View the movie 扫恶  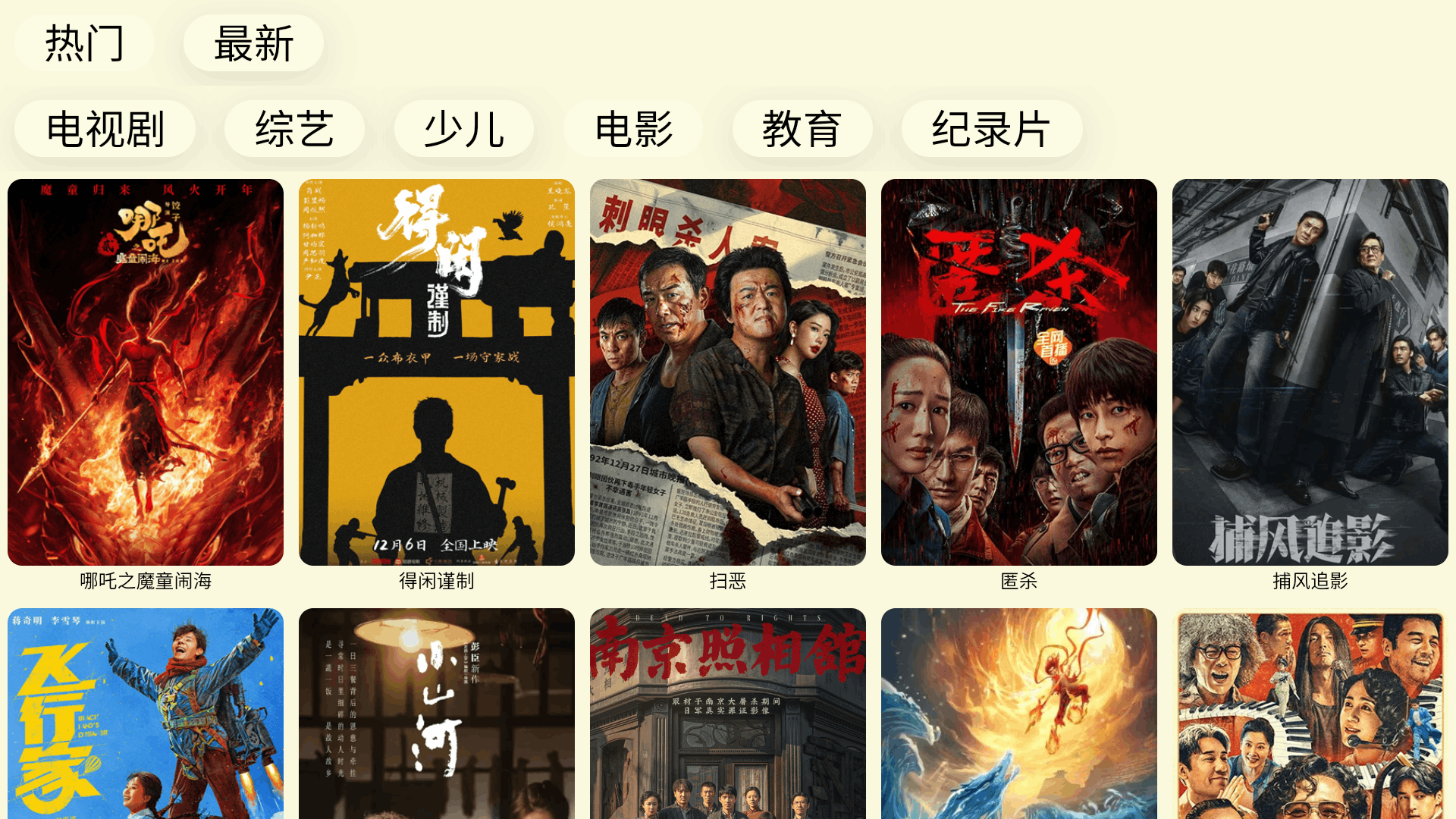click(728, 372)
